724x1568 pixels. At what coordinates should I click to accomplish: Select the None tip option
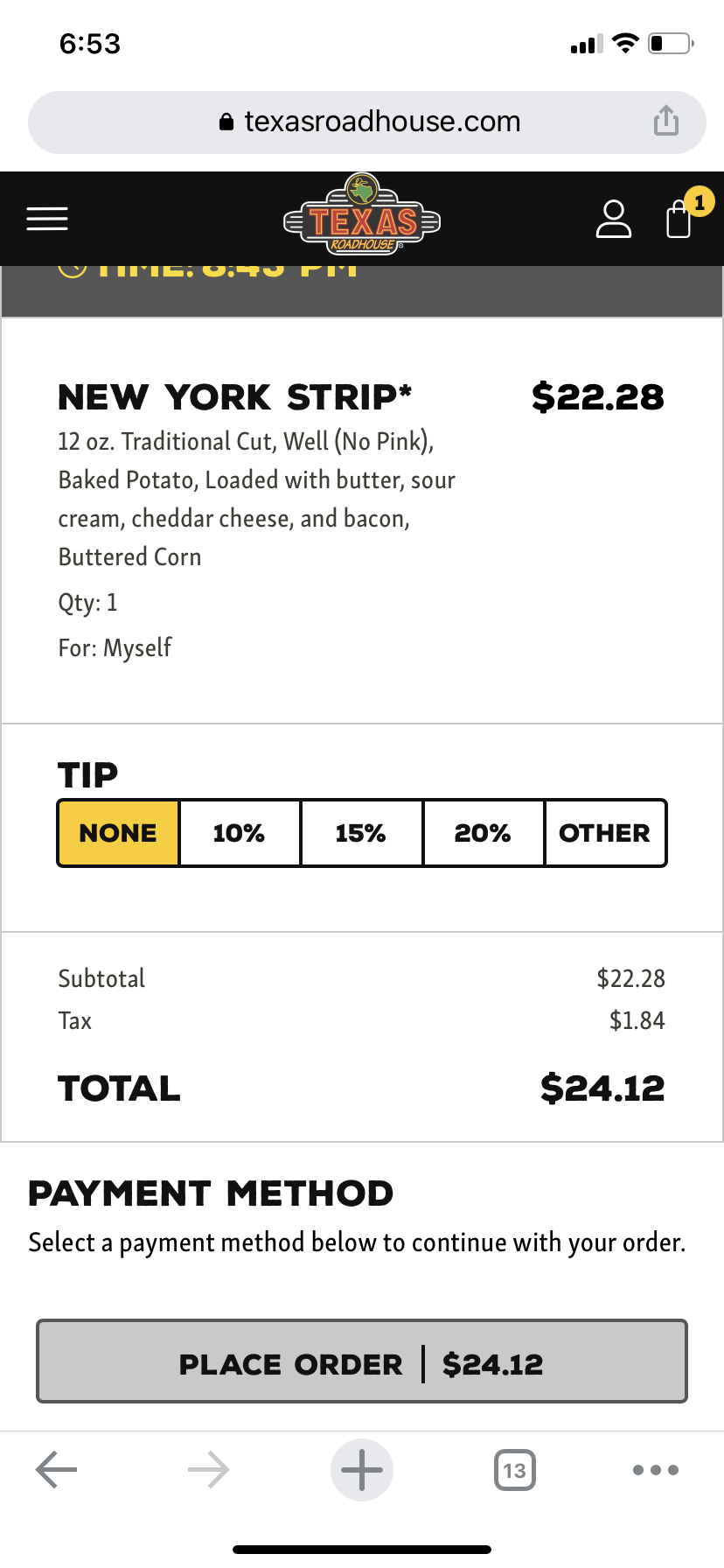[119, 833]
